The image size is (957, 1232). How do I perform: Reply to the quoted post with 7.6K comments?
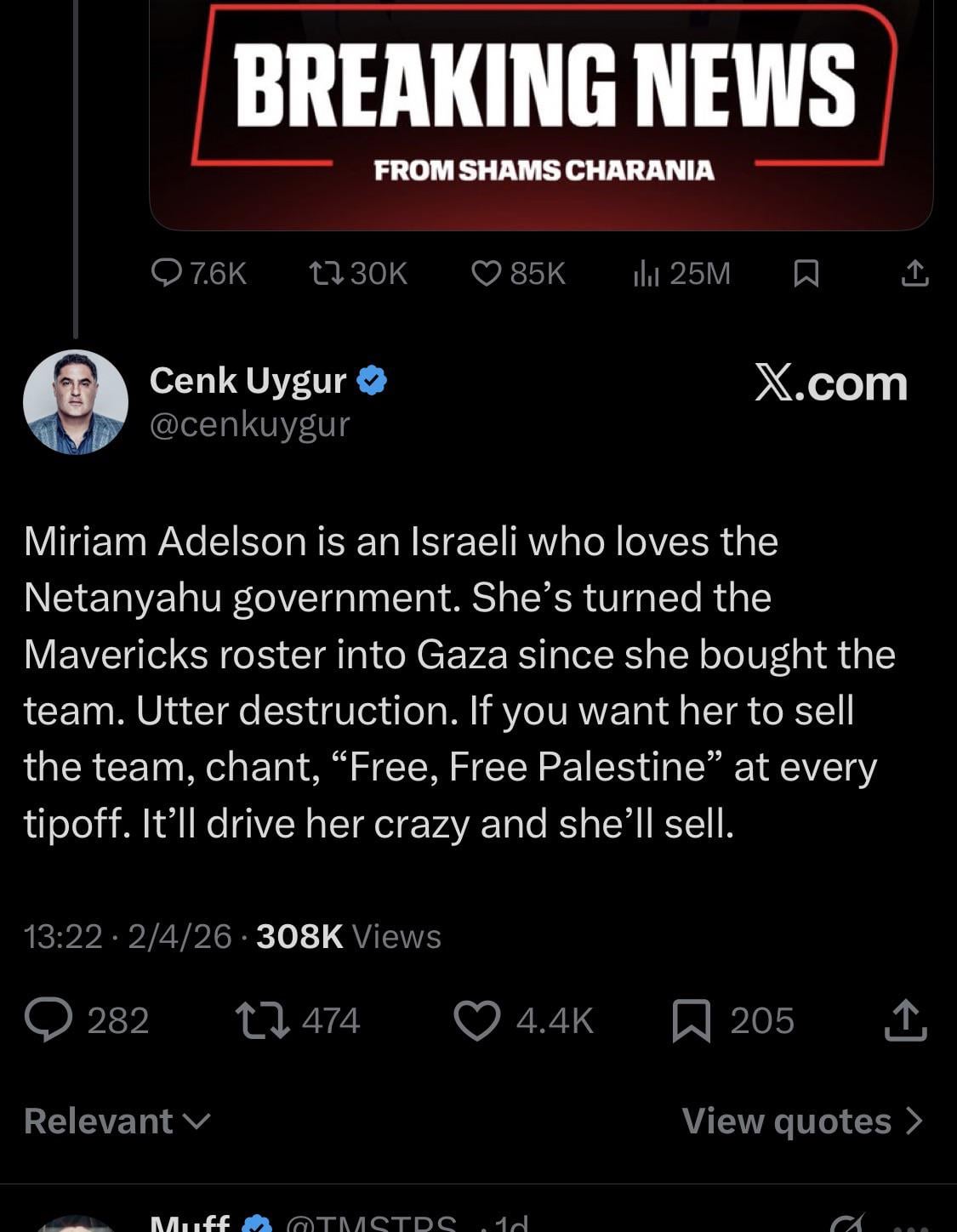point(167,273)
